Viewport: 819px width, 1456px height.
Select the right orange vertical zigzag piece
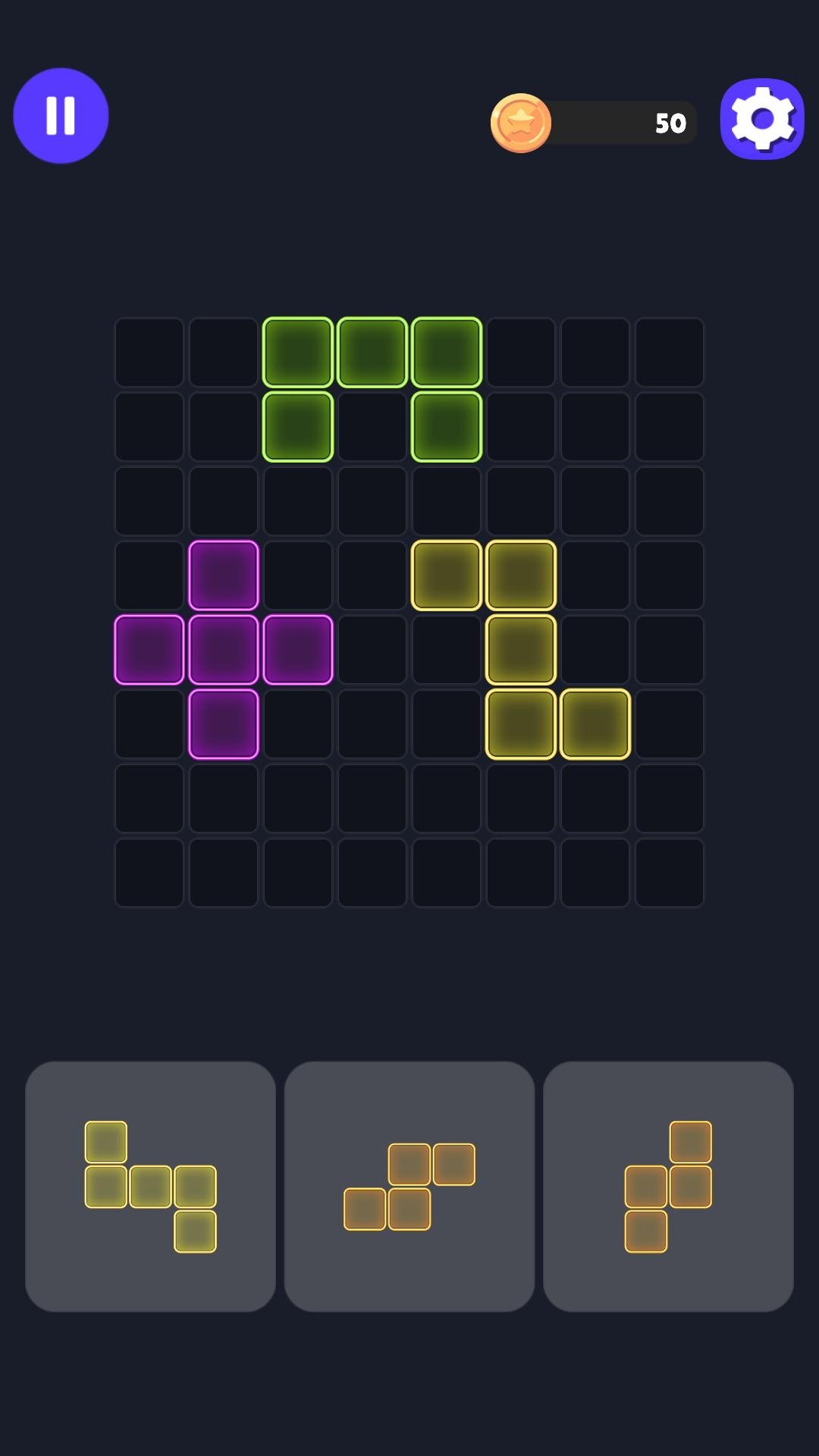click(x=668, y=1186)
